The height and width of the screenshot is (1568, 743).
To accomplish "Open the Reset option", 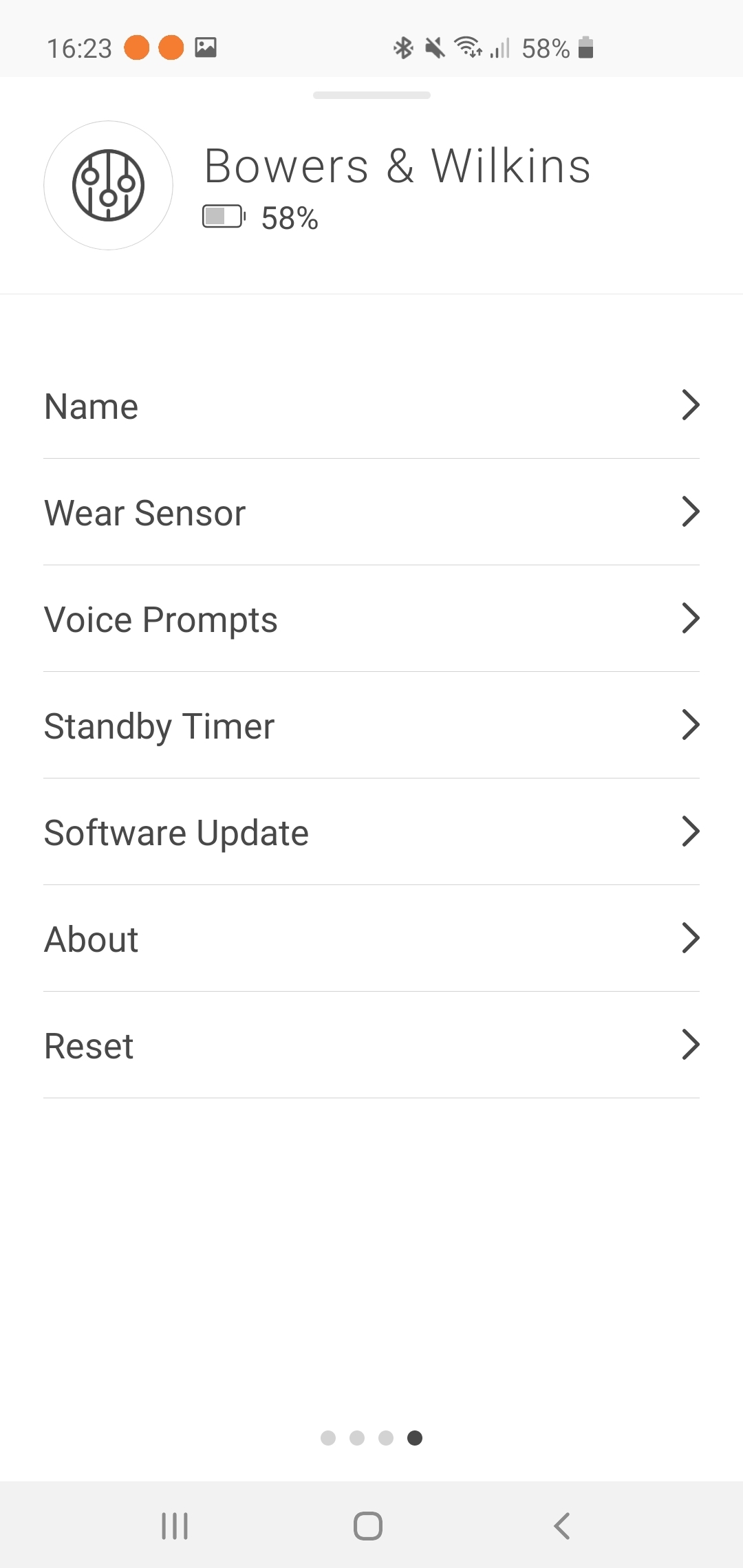I will tap(371, 1045).
